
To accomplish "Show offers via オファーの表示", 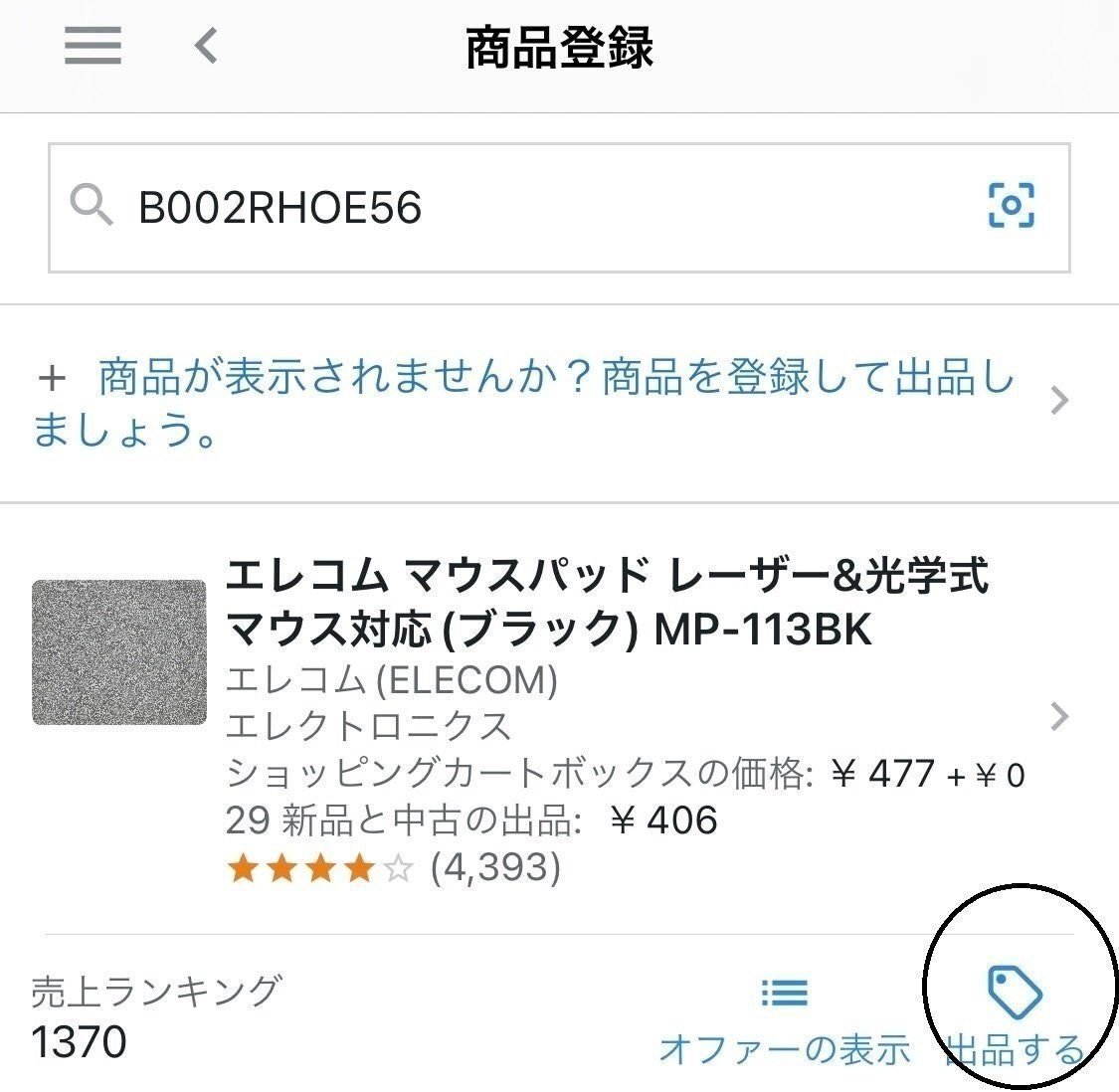I will click(x=784, y=1019).
